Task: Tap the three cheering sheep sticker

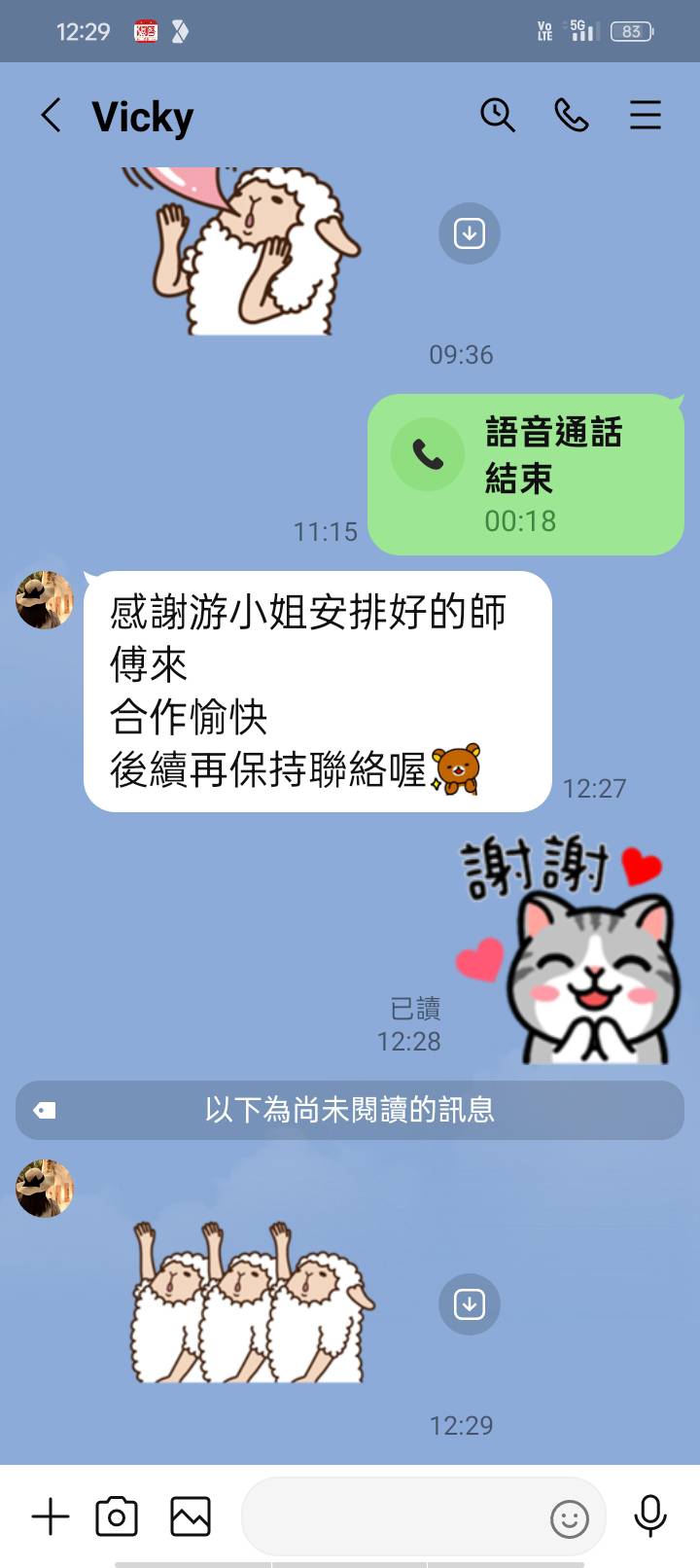Action: (251, 1303)
